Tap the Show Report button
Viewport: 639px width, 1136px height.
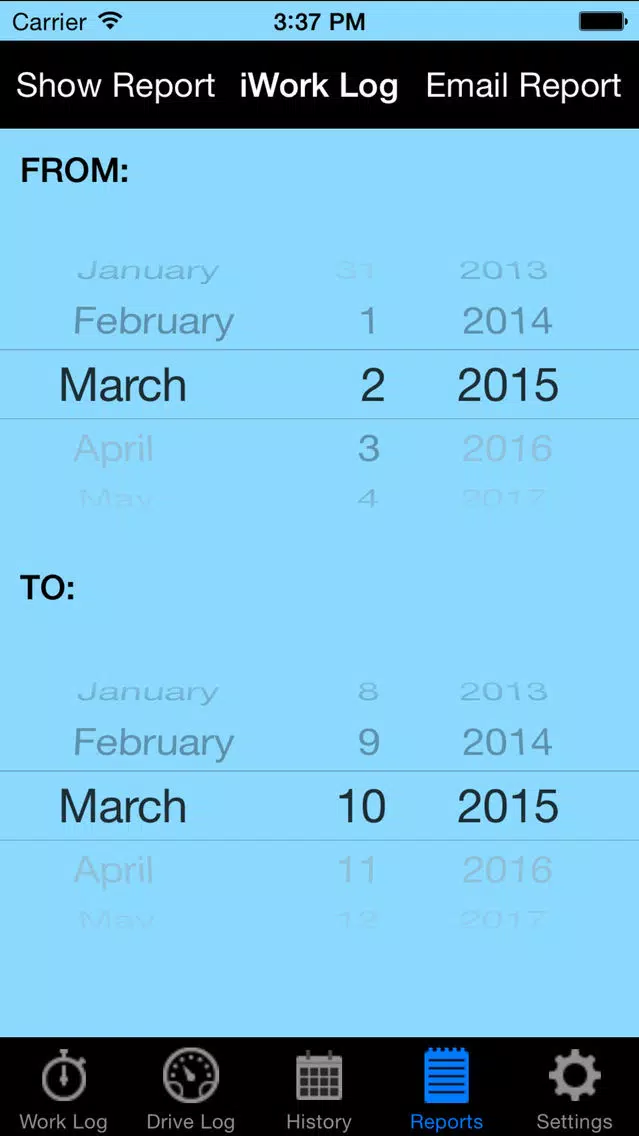116,85
